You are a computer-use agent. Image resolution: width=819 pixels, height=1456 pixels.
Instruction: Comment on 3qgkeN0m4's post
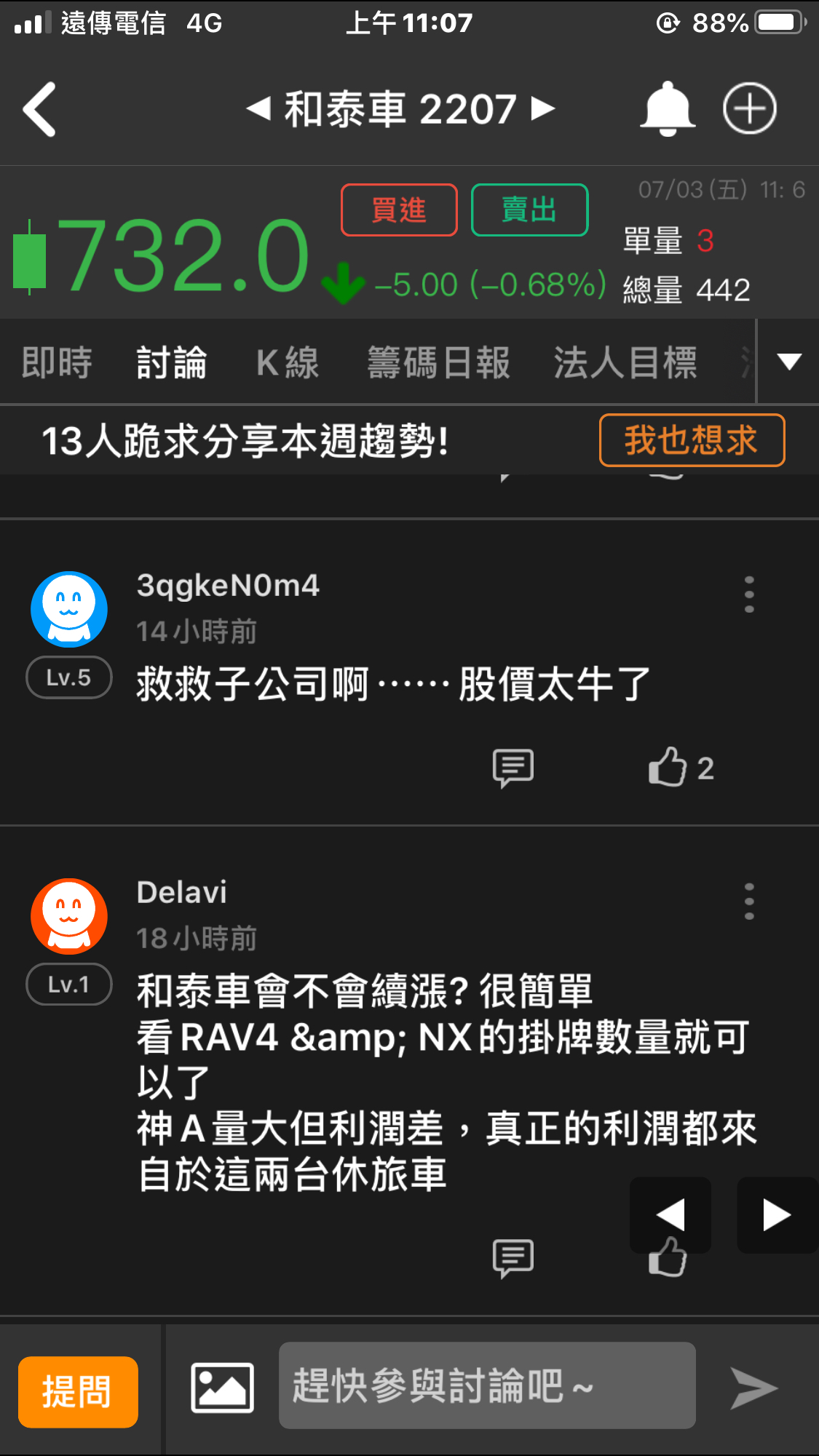pyautogui.click(x=513, y=768)
